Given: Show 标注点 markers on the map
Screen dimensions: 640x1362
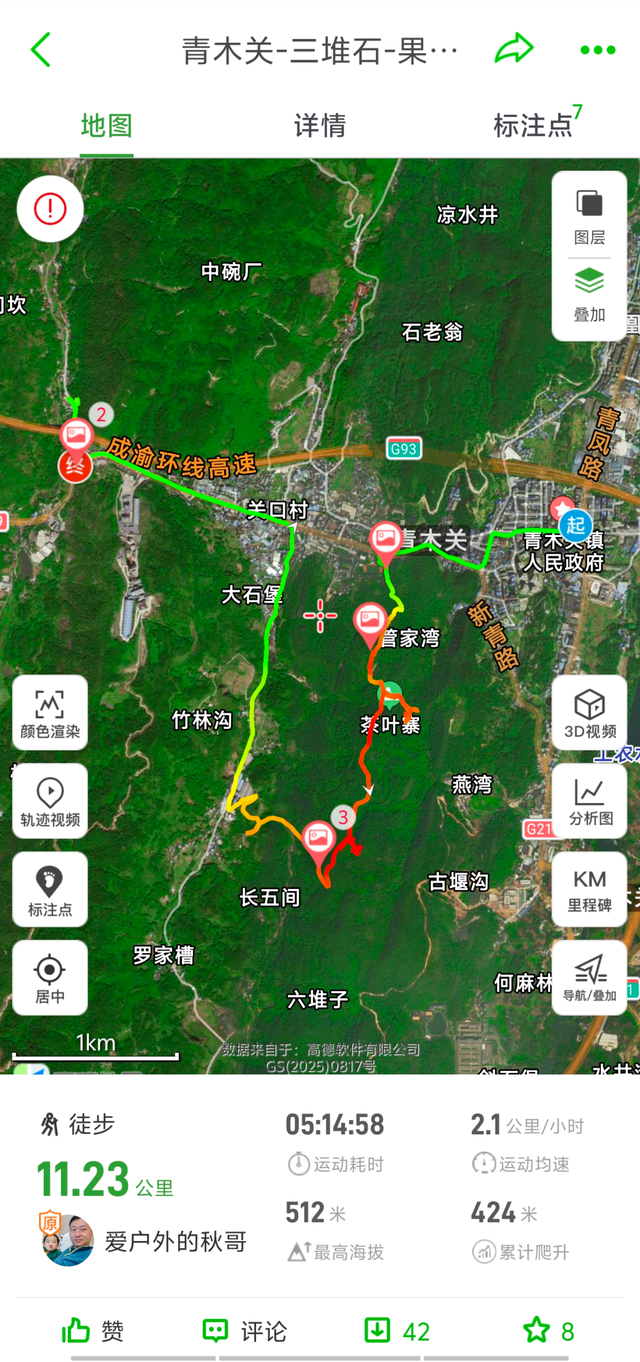Looking at the screenshot, I should point(50,889).
